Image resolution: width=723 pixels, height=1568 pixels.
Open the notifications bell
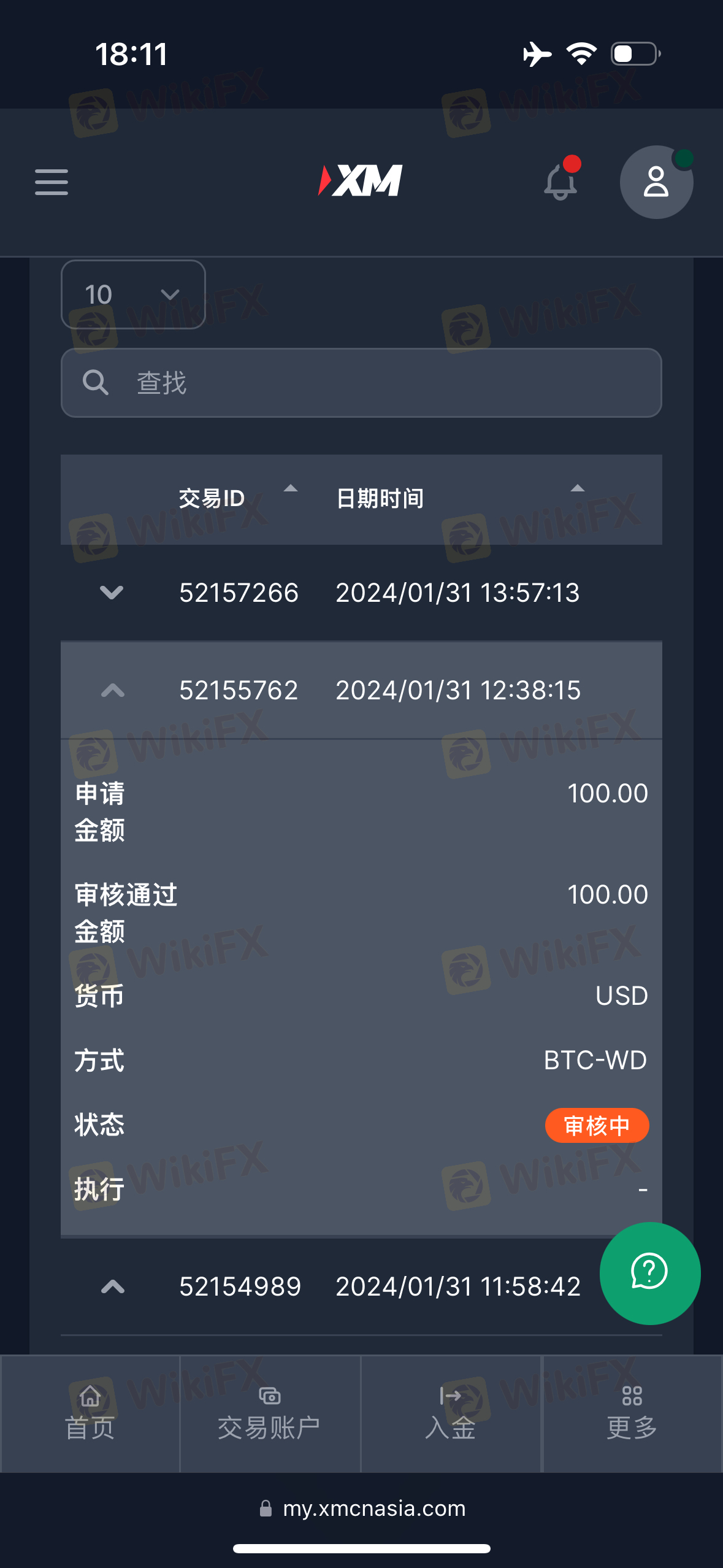[x=561, y=181]
